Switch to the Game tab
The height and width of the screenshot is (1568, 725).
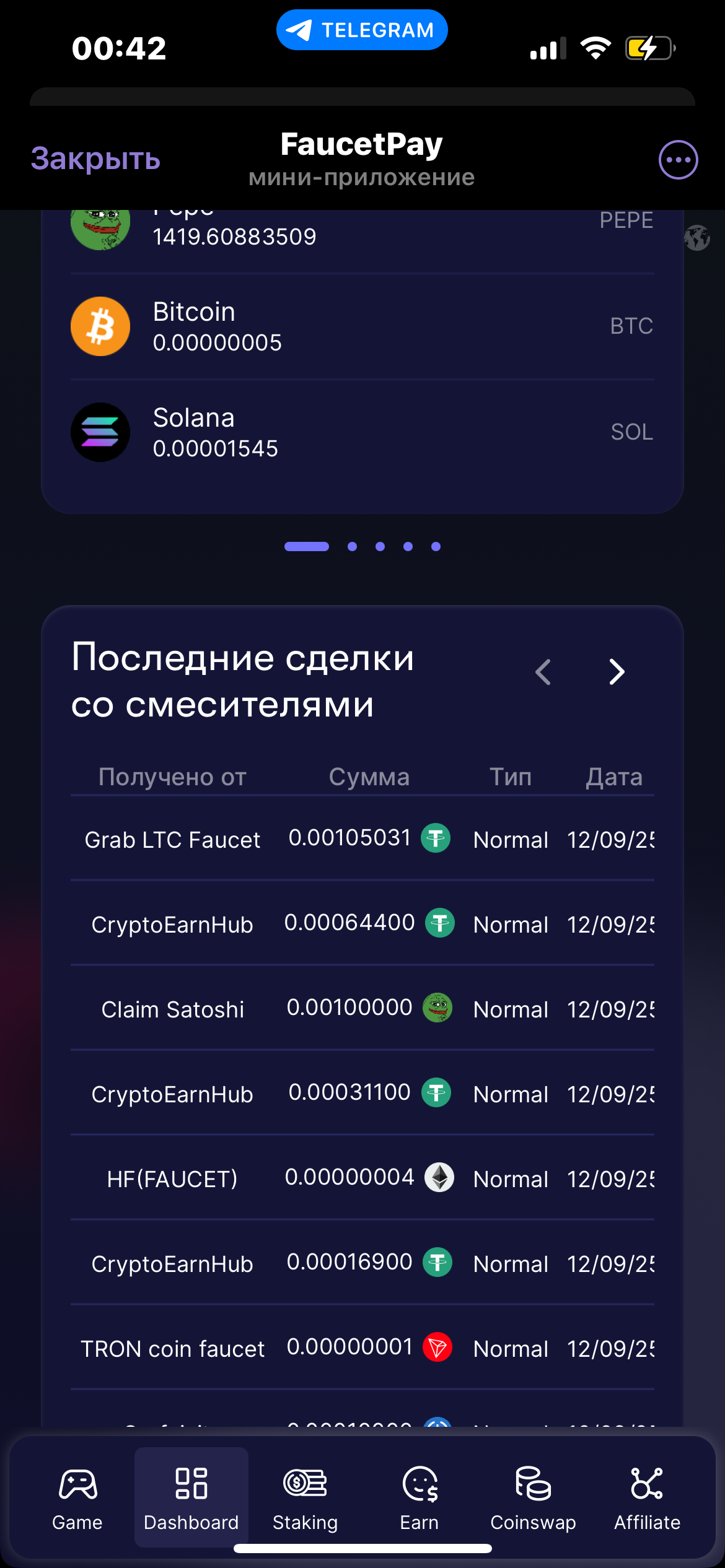pyautogui.click(x=77, y=1497)
